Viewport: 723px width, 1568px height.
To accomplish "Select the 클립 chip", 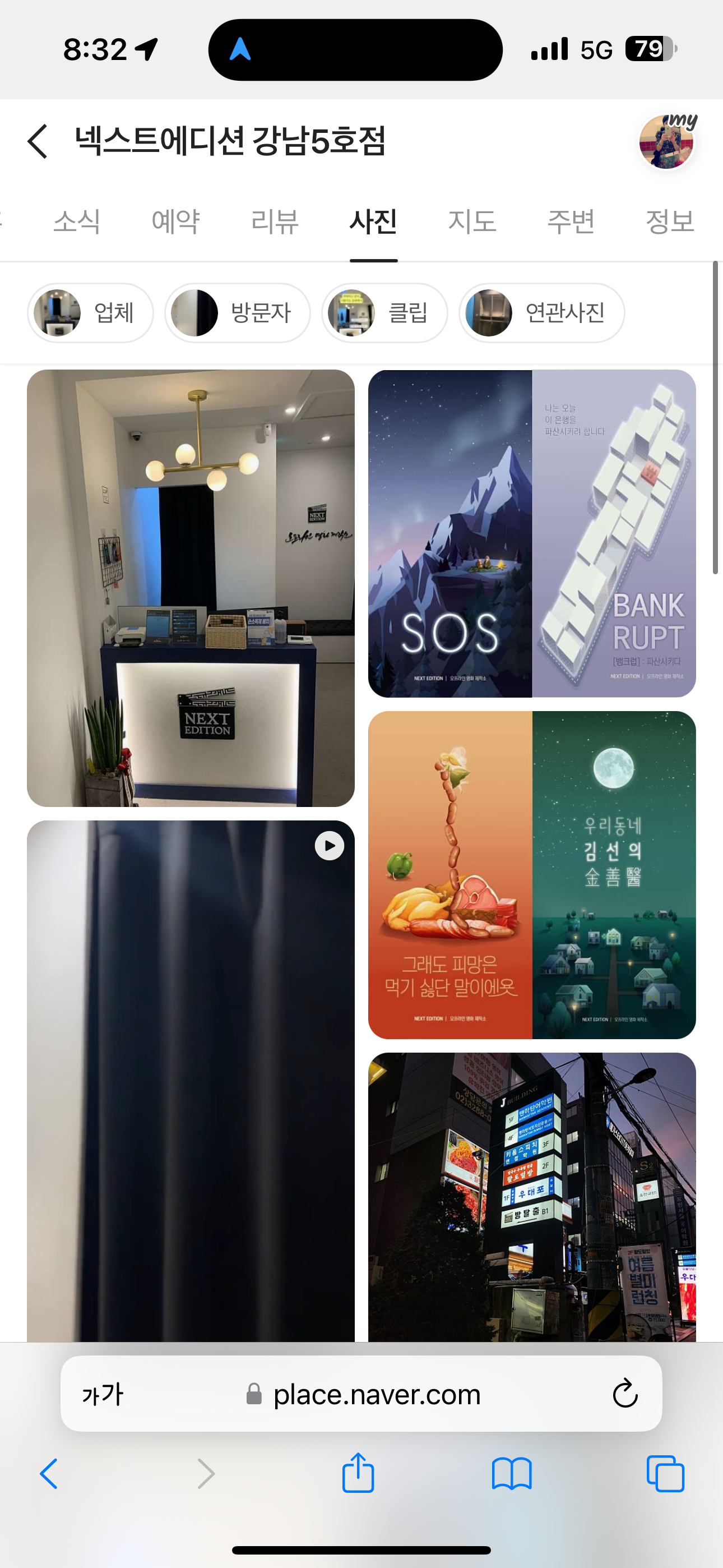I will click(x=384, y=313).
